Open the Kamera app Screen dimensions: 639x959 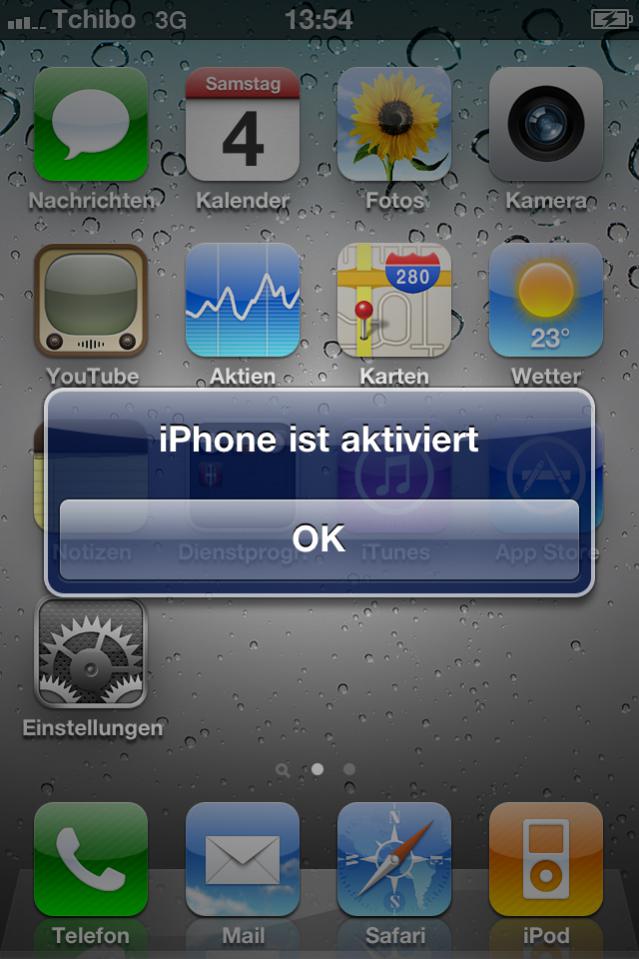pyautogui.click(x=546, y=125)
